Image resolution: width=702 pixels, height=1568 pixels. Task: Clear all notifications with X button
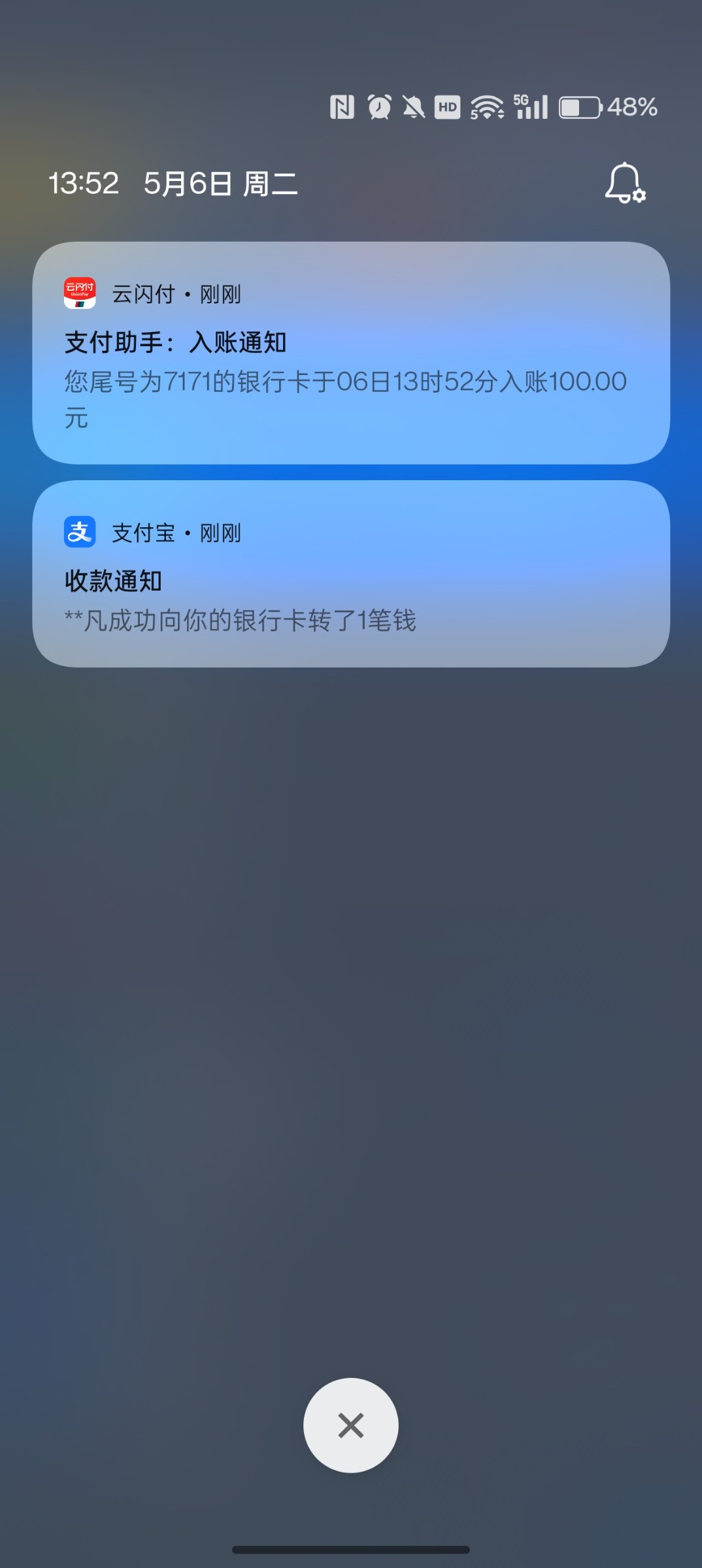(x=351, y=1425)
